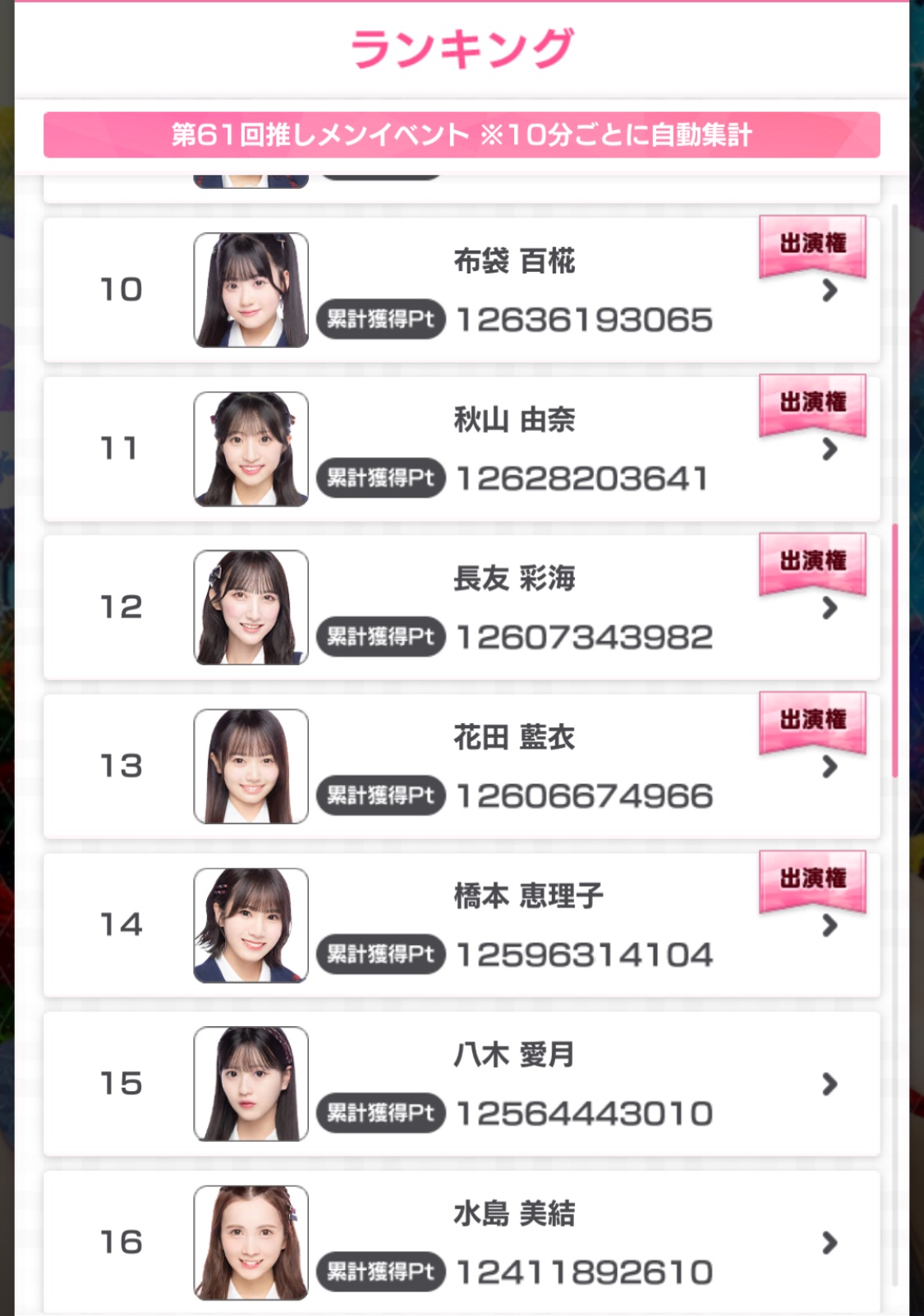Open rank 14 entry 橋本 恵理子
Image resolution: width=924 pixels, height=1316 pixels.
pyautogui.click(x=830, y=926)
